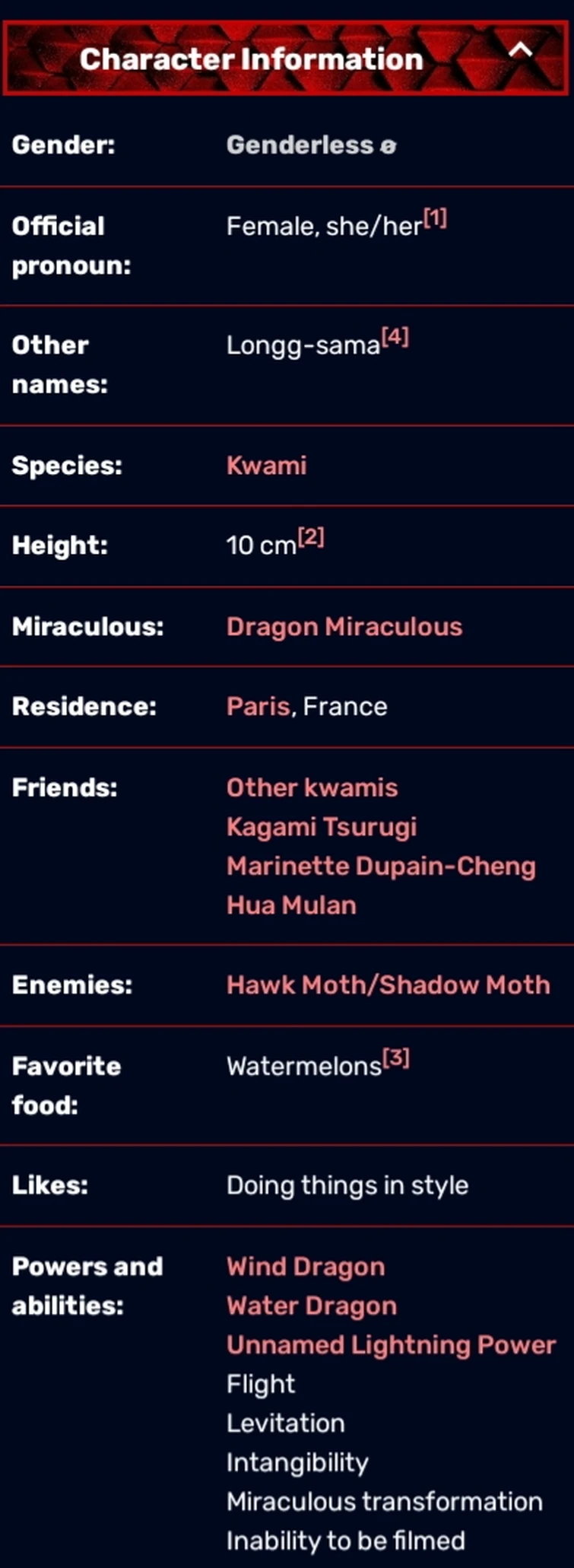
Task: Open citation 4 beside Longg-sama
Action: pyautogui.click(x=395, y=336)
